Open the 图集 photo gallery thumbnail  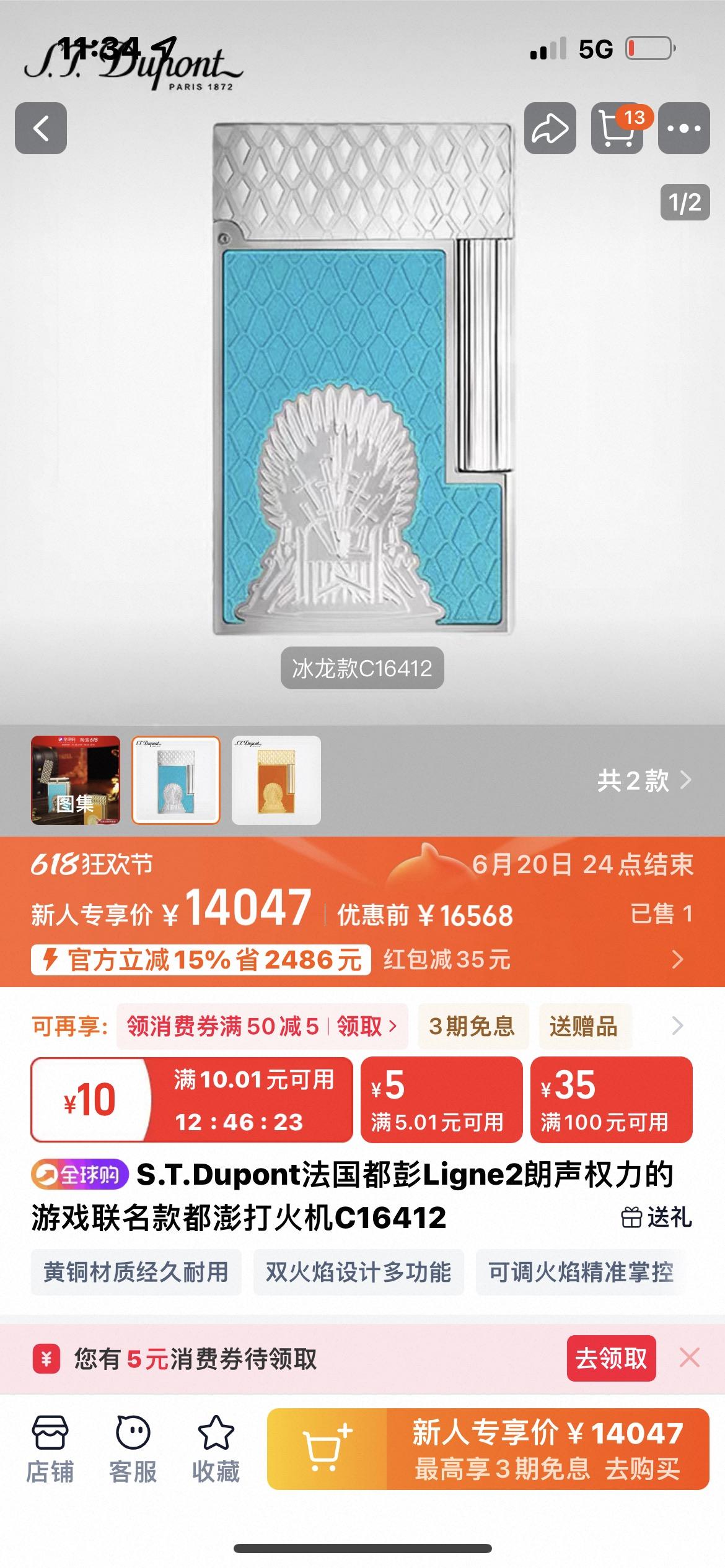(76, 780)
